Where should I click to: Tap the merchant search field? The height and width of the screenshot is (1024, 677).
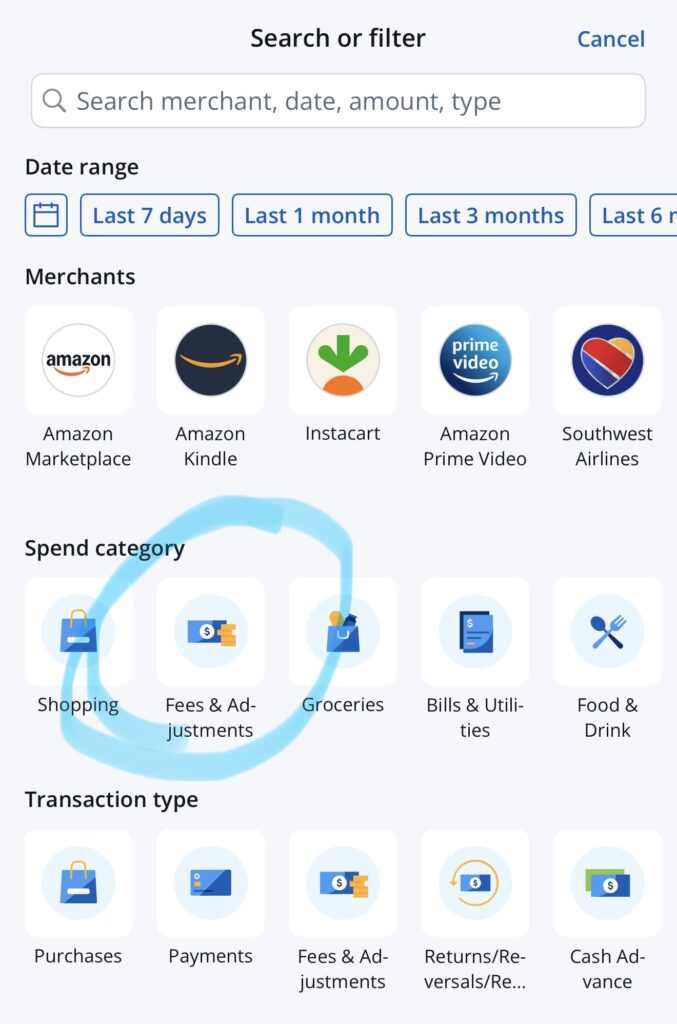coord(338,101)
